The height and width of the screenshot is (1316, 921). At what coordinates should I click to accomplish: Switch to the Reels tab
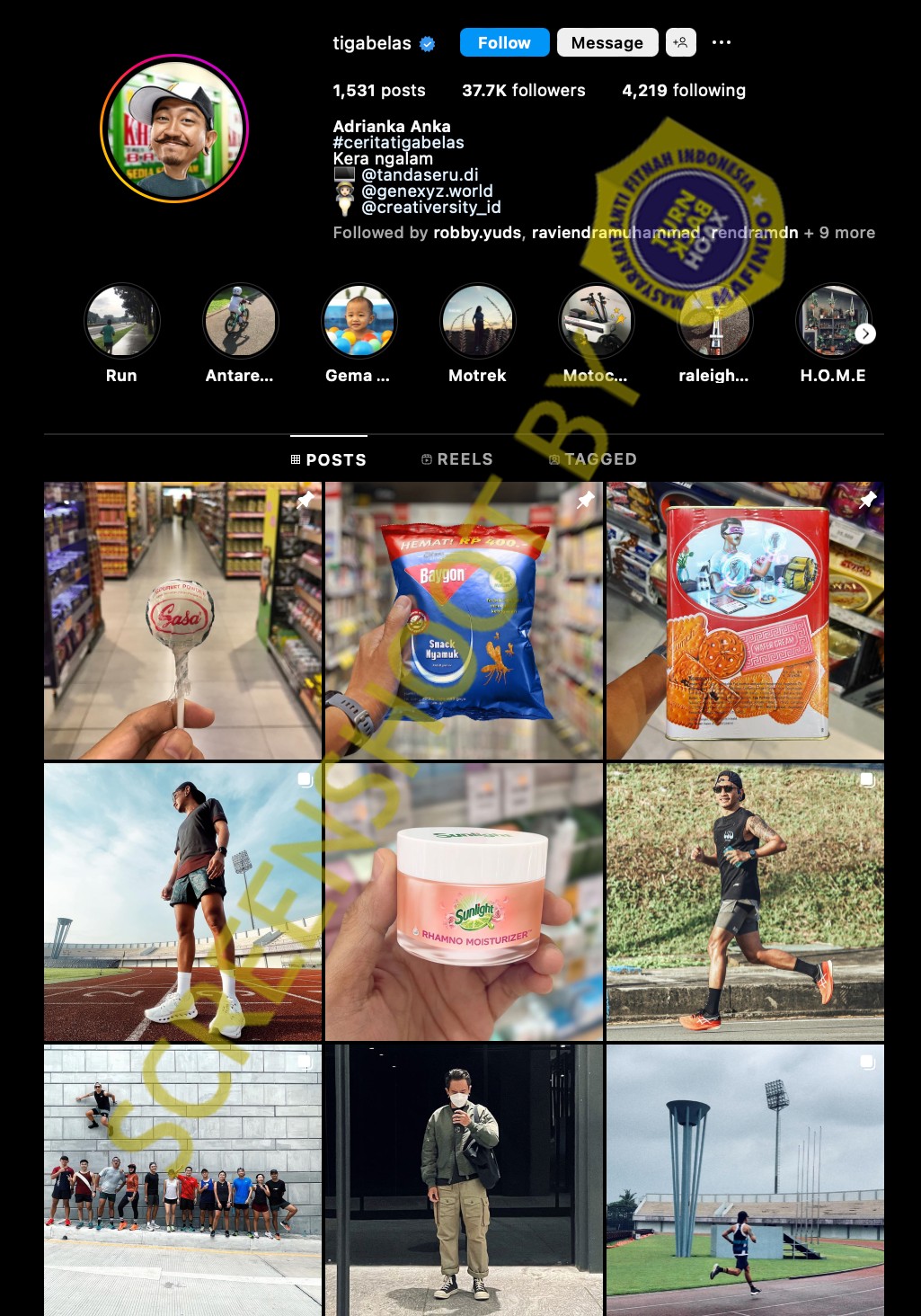(456, 459)
